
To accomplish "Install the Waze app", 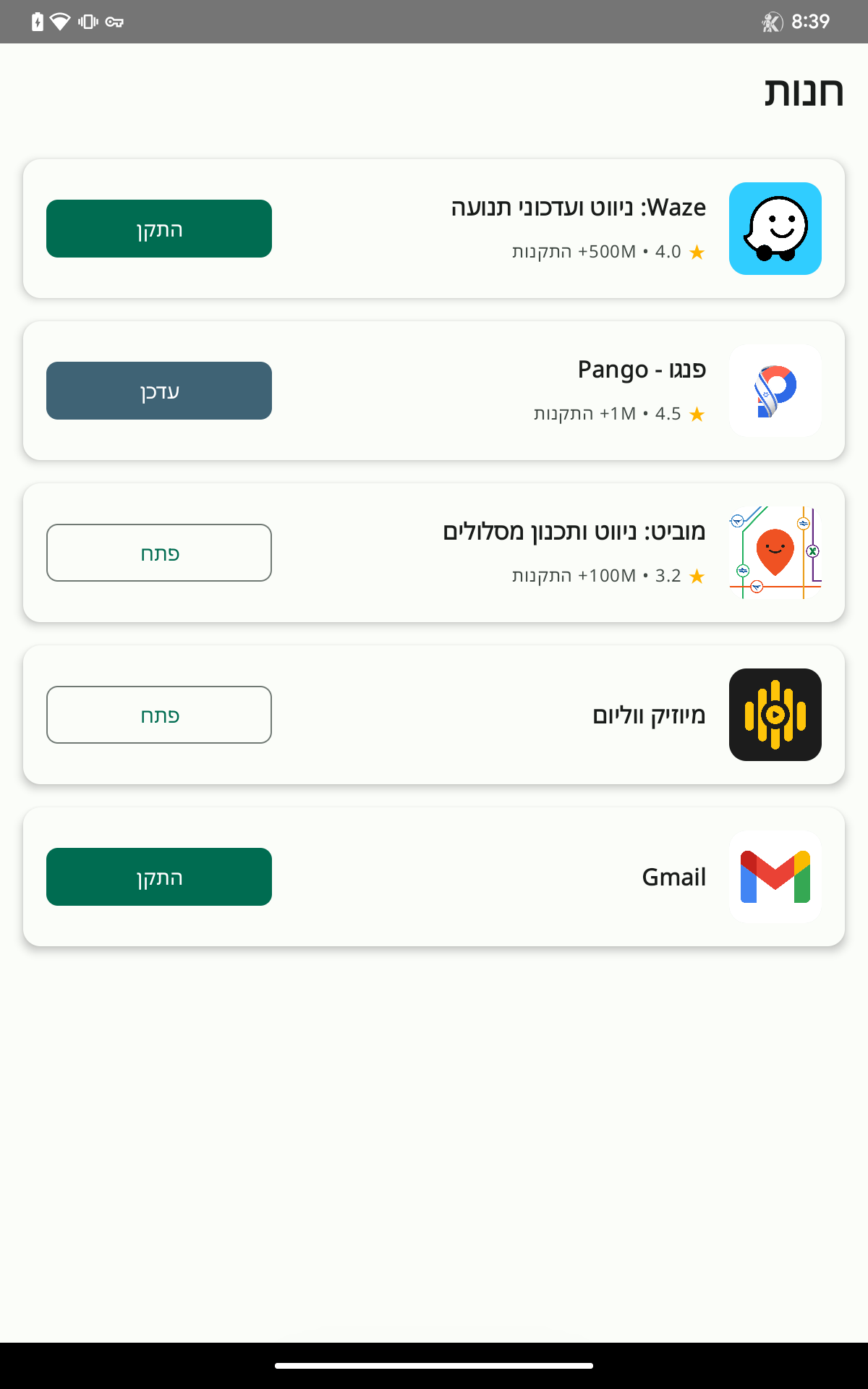I will pyautogui.click(x=159, y=229).
